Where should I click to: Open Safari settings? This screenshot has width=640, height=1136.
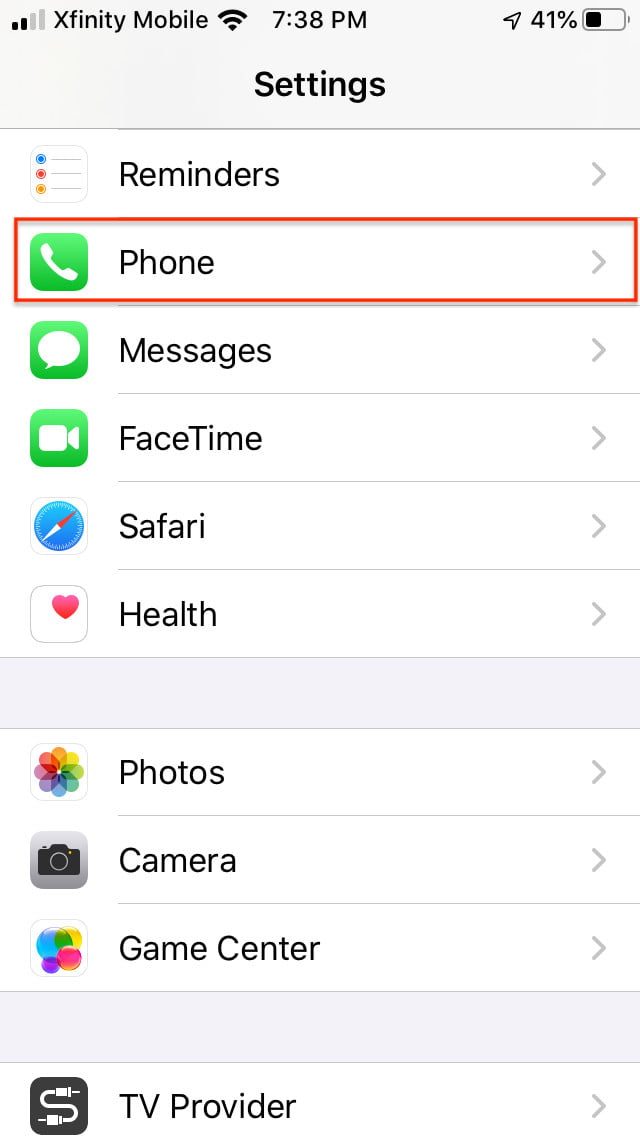tap(320, 526)
